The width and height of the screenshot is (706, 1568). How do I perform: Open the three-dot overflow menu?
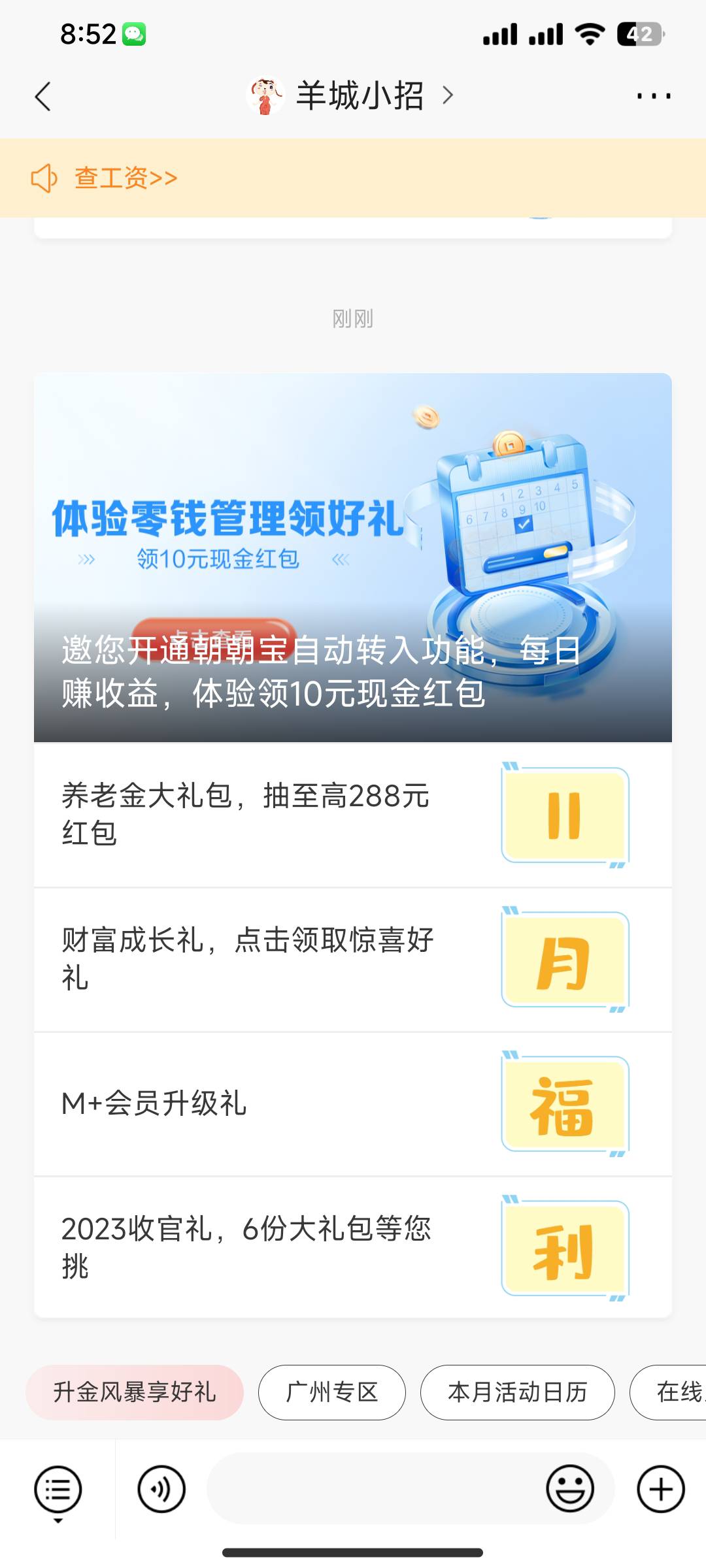click(x=654, y=96)
